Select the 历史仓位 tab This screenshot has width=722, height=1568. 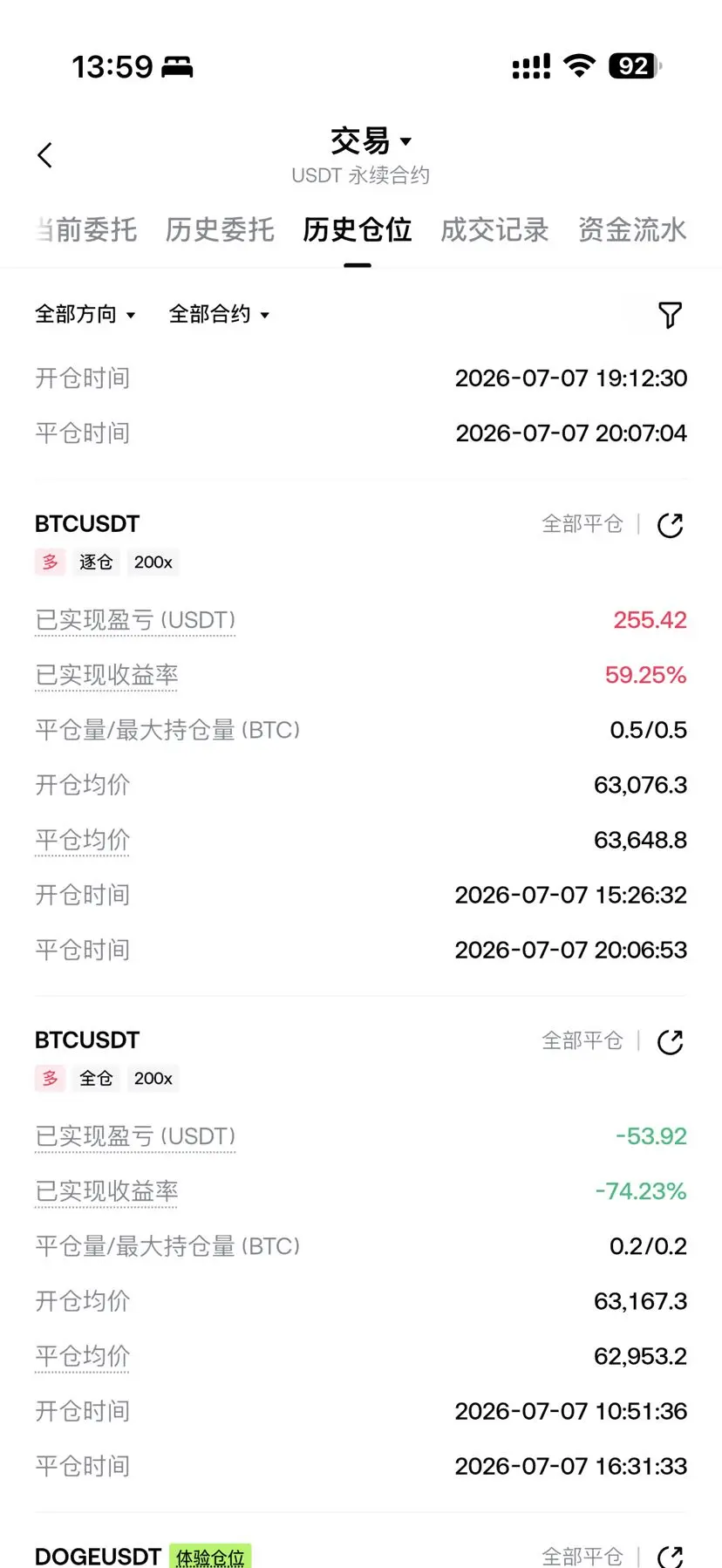pyautogui.click(x=358, y=229)
